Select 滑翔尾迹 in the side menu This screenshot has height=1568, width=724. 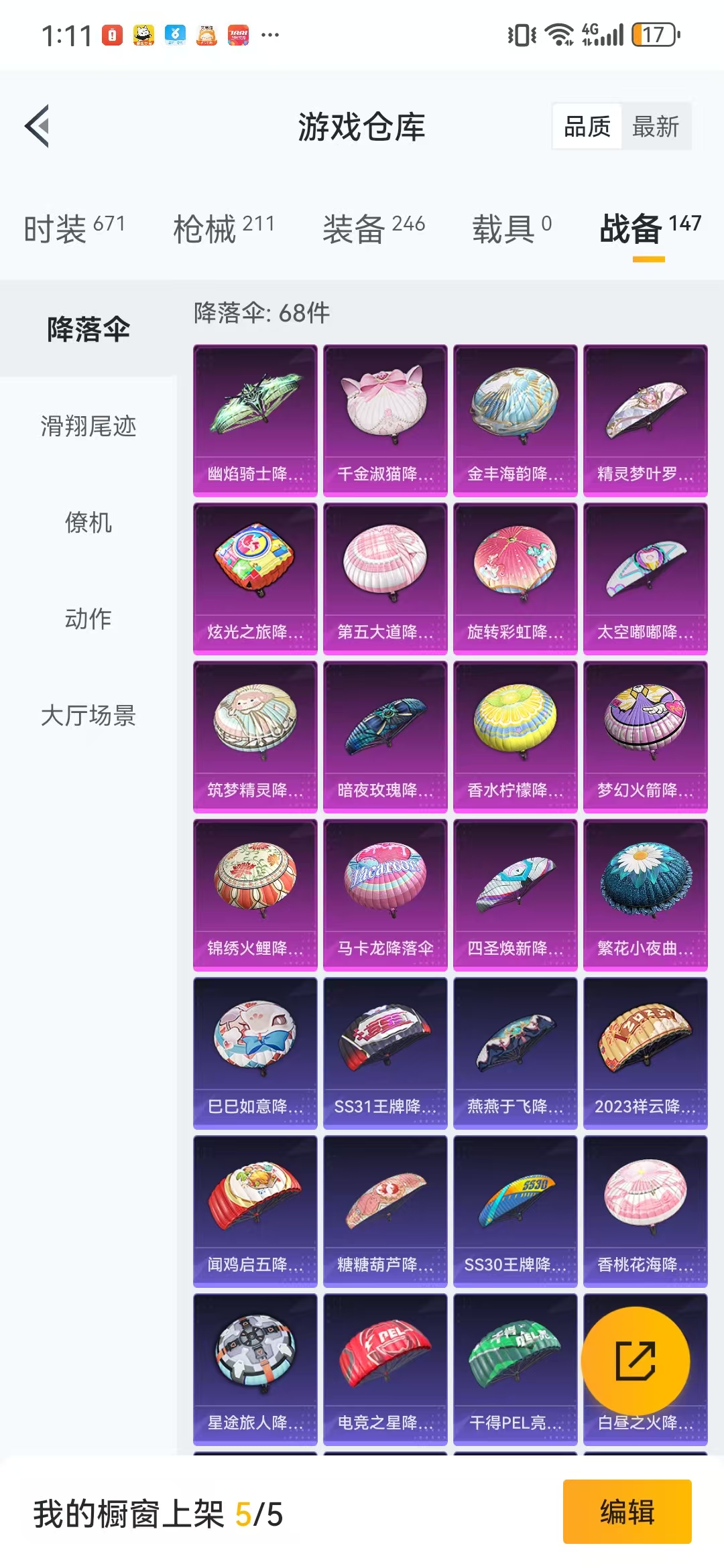[88, 426]
